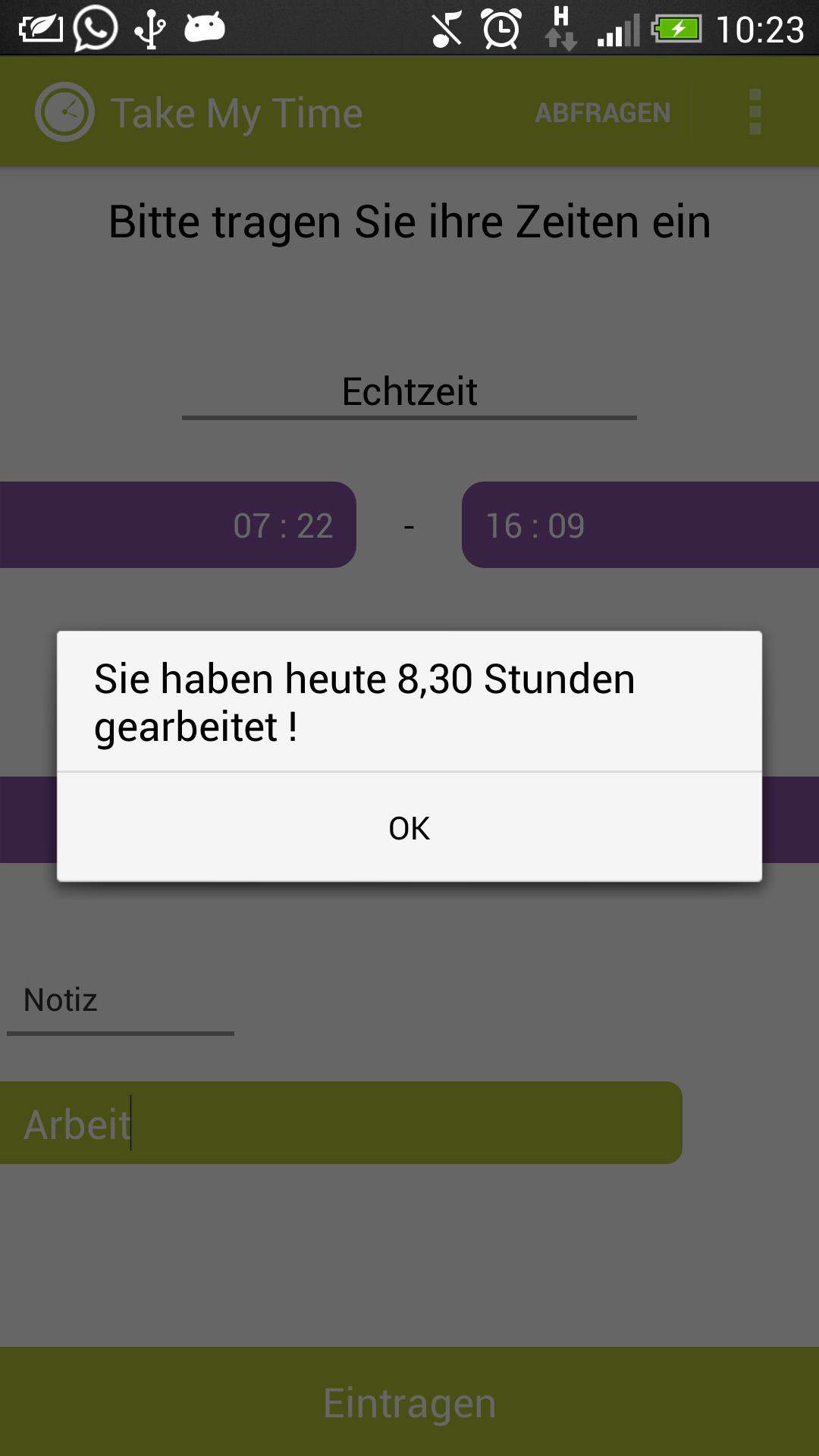Tap the ABFRAGEN action
819x1456 pixels.
coord(603,113)
